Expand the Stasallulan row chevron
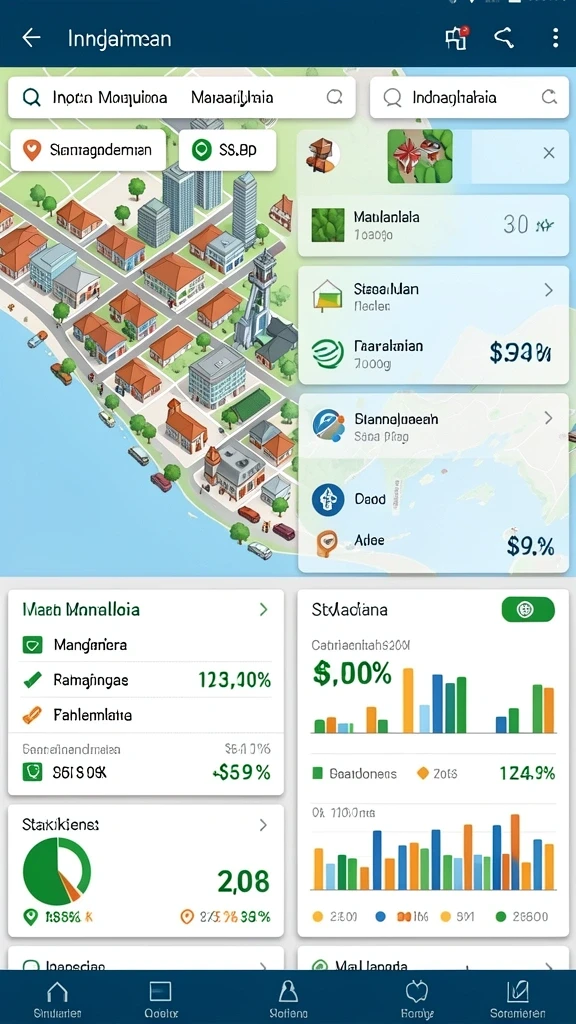 [549, 290]
